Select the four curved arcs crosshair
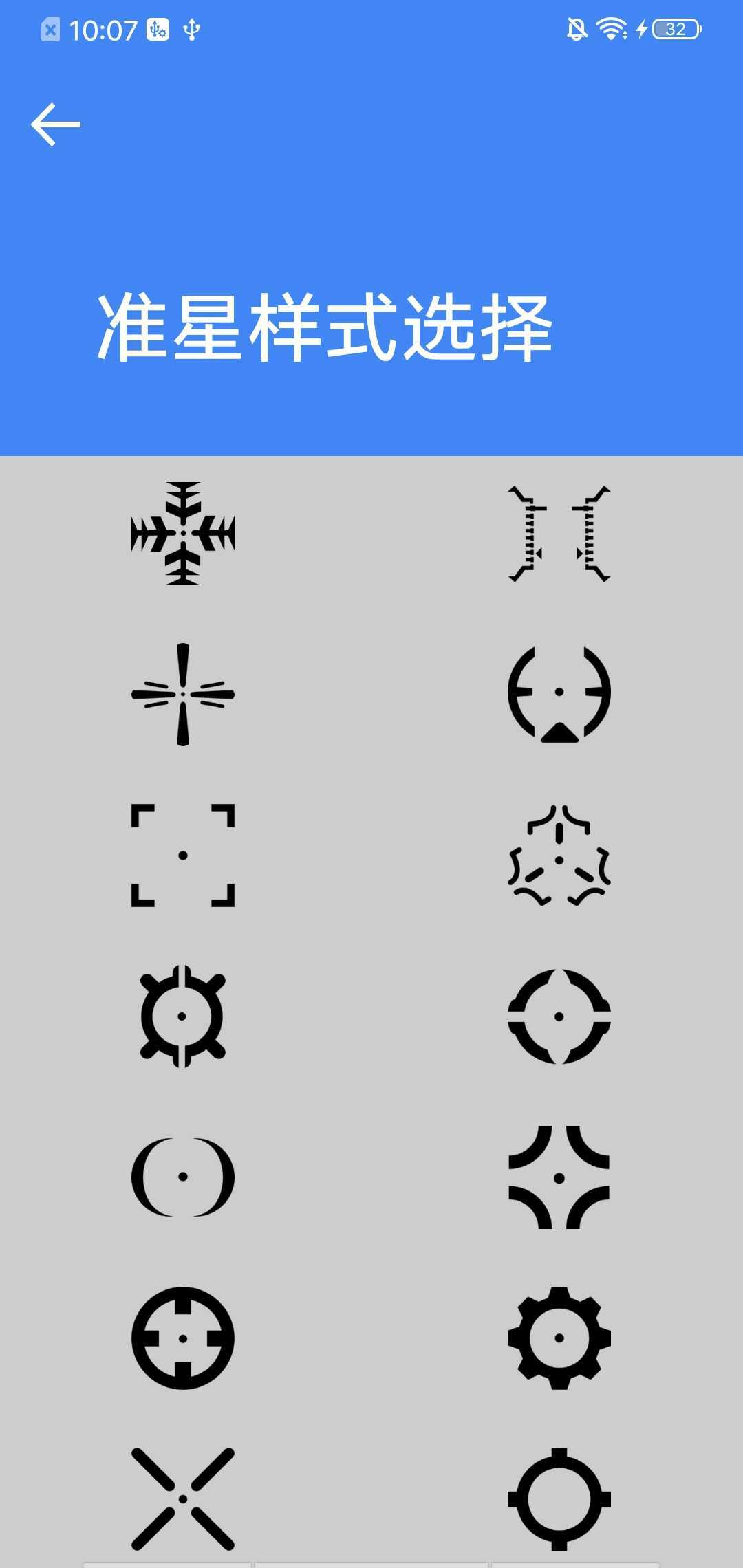Image resolution: width=743 pixels, height=1568 pixels. (559, 1177)
